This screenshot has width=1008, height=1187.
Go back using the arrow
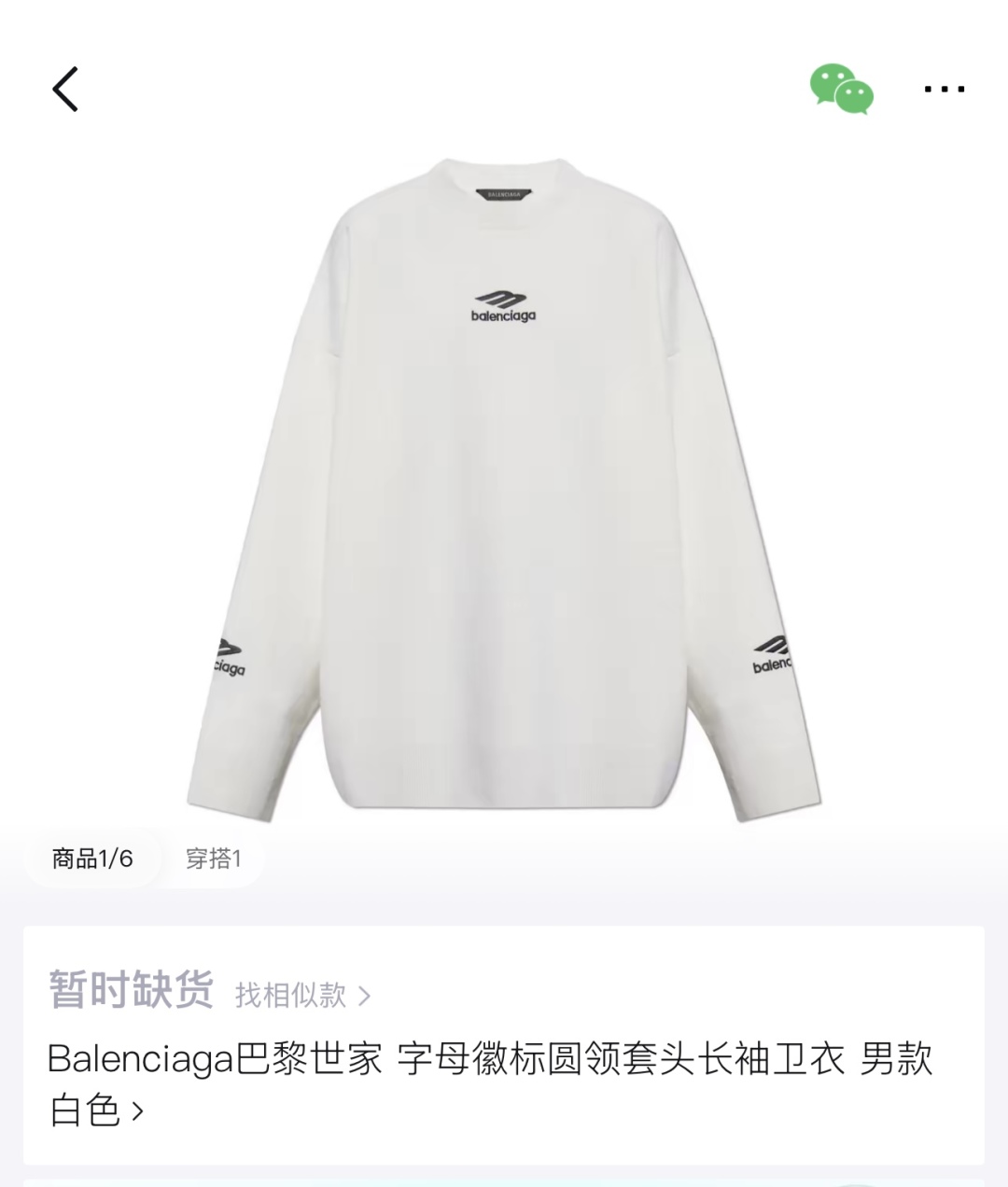coord(65,90)
